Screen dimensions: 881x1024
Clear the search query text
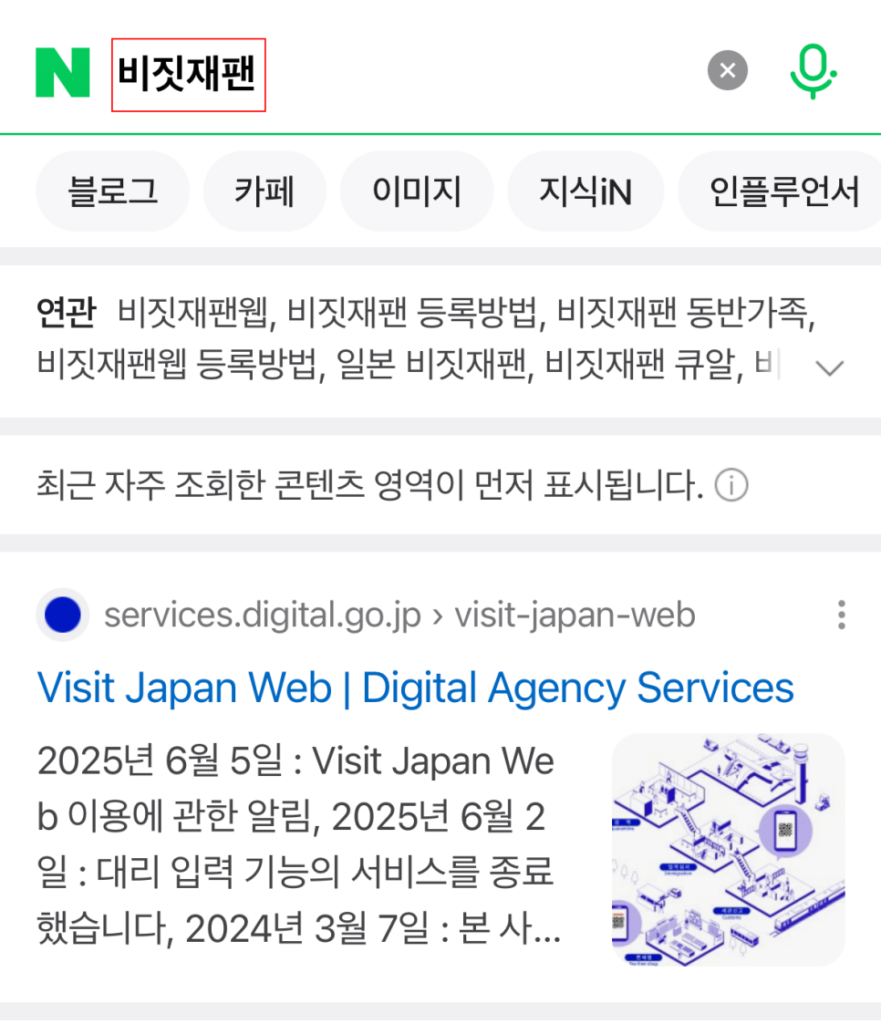click(x=727, y=71)
